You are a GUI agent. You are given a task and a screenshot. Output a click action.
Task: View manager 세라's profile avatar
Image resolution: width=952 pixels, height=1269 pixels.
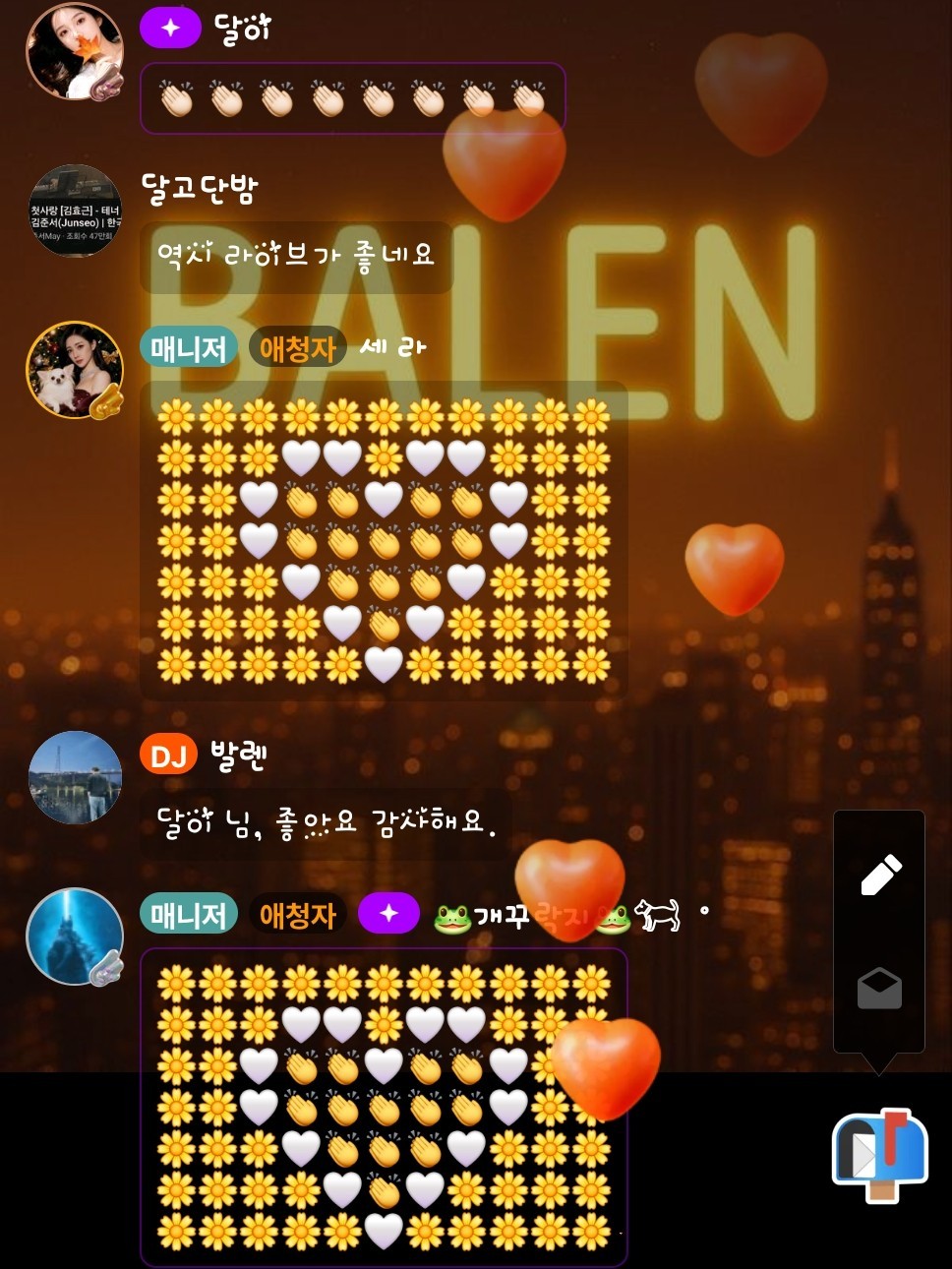point(75,370)
